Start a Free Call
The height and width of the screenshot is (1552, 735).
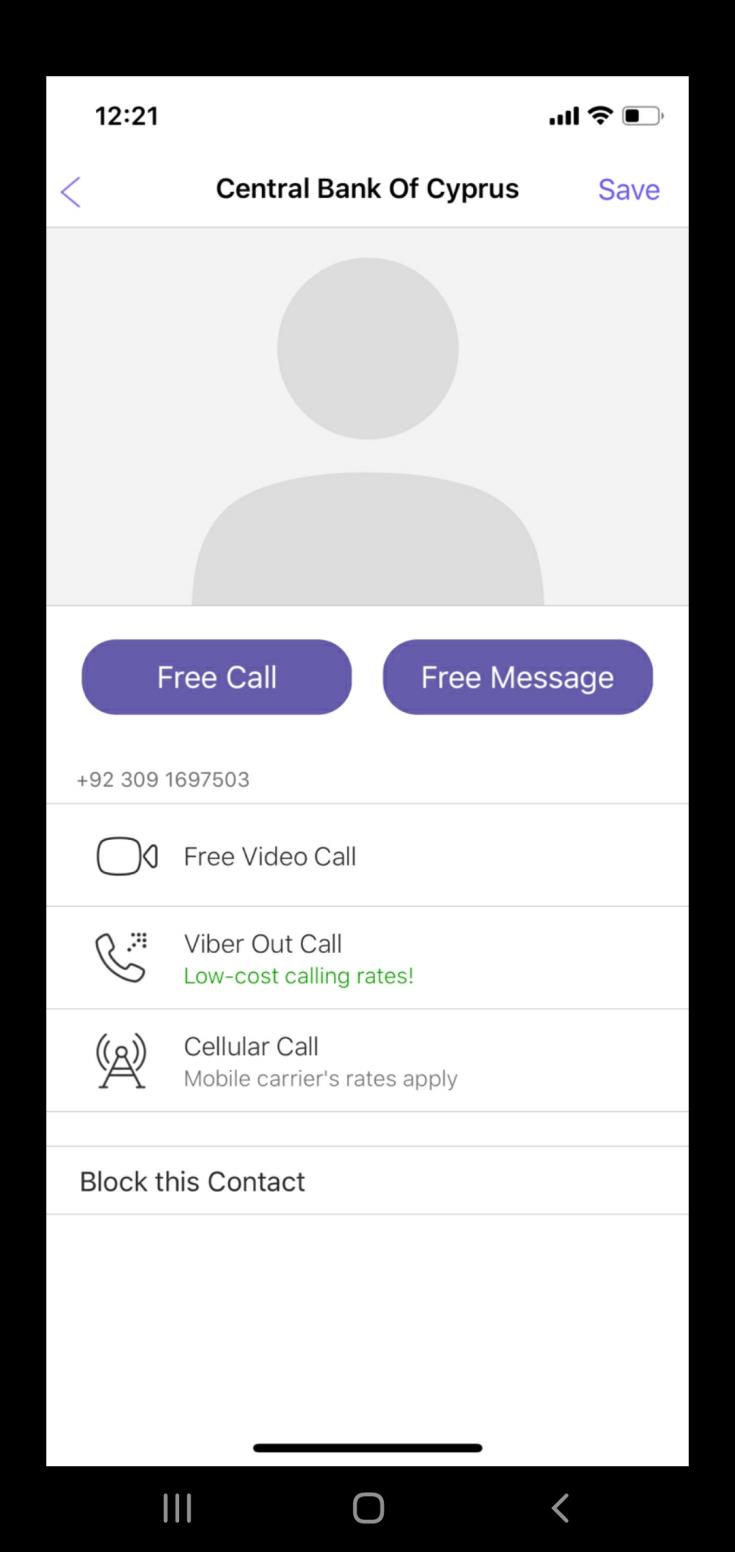pos(217,677)
